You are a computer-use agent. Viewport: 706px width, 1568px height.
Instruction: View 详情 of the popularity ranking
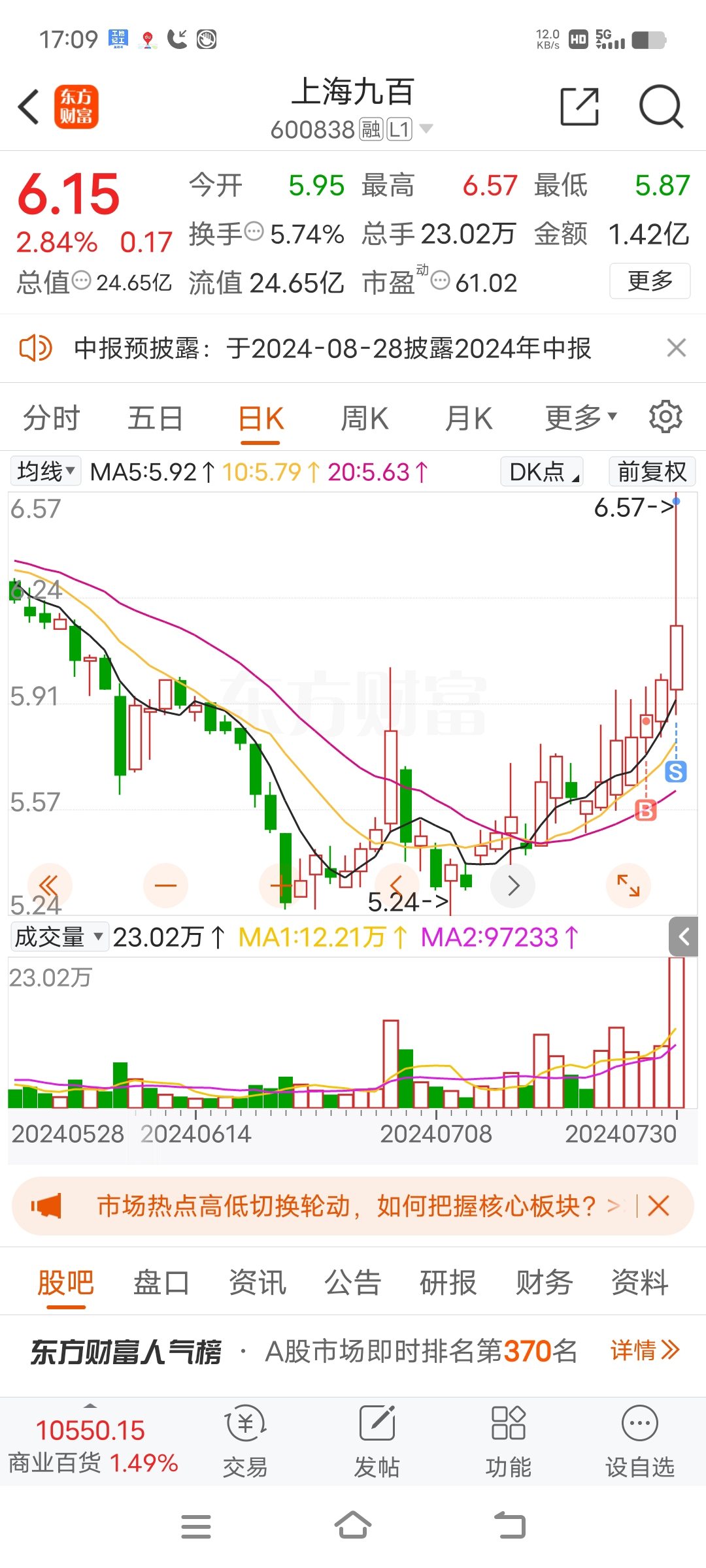(645, 1350)
